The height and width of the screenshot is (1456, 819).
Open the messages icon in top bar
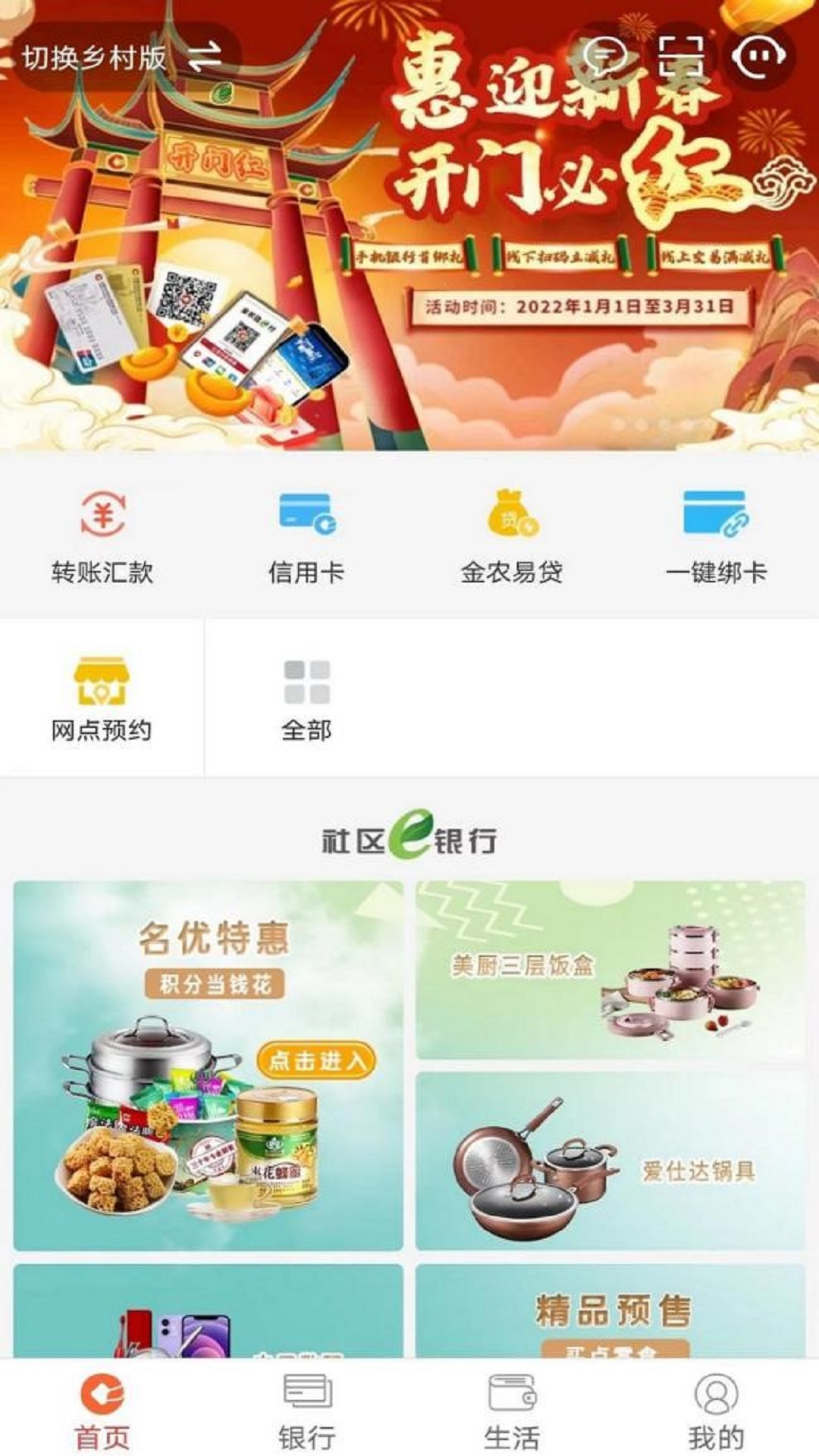[x=606, y=56]
